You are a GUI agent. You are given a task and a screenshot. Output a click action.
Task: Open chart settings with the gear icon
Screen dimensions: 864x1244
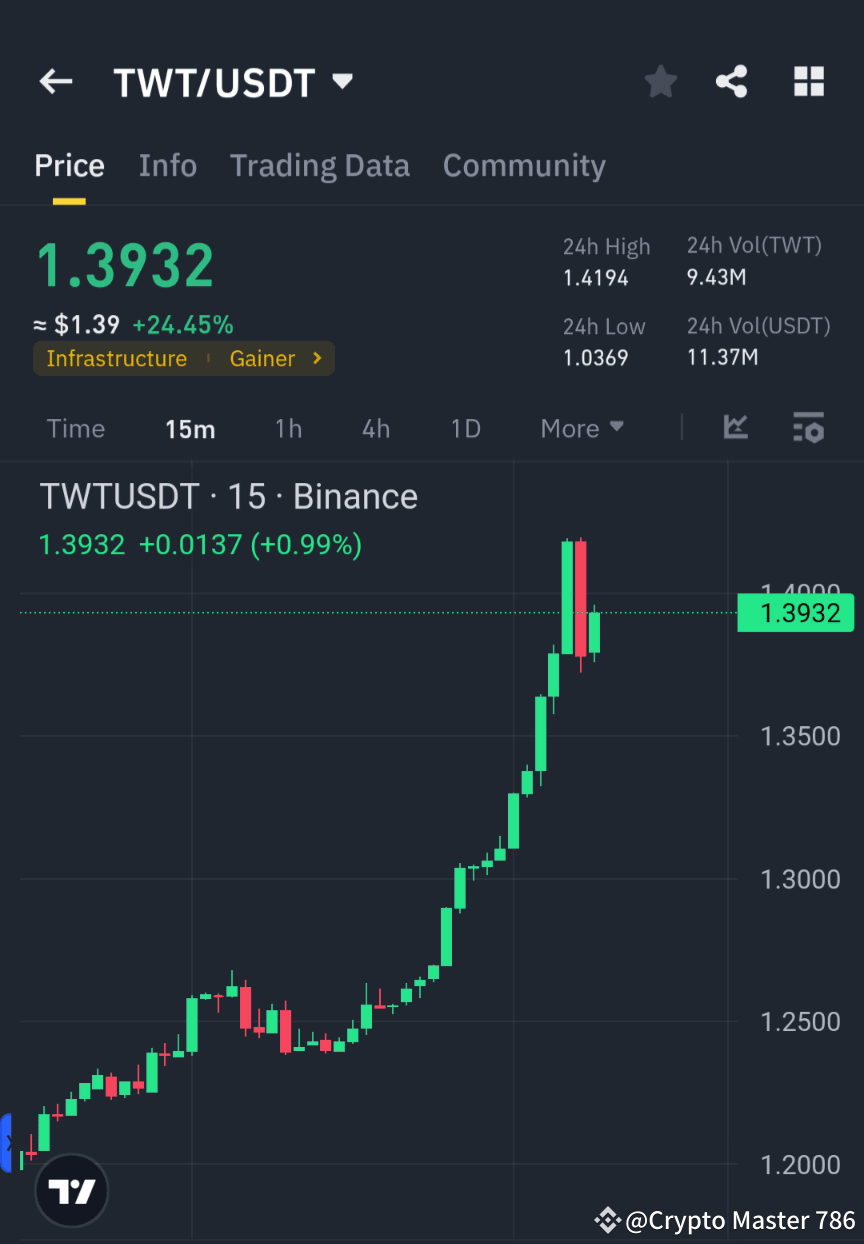pos(808,428)
